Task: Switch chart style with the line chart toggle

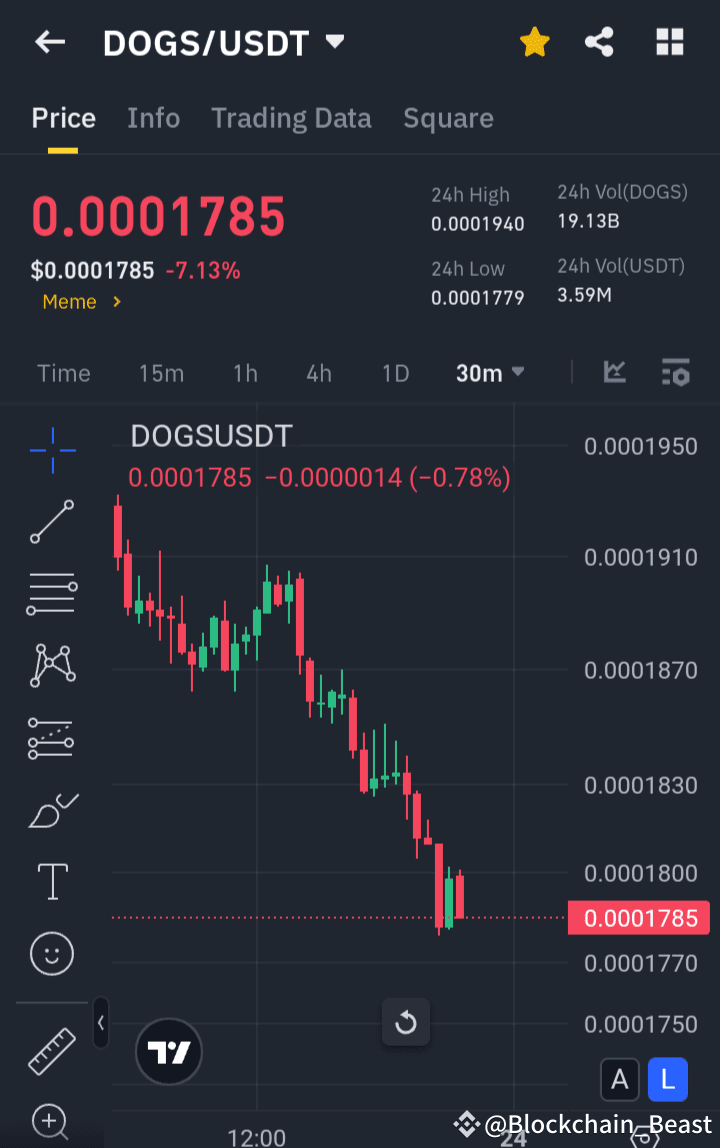Action: [614, 372]
